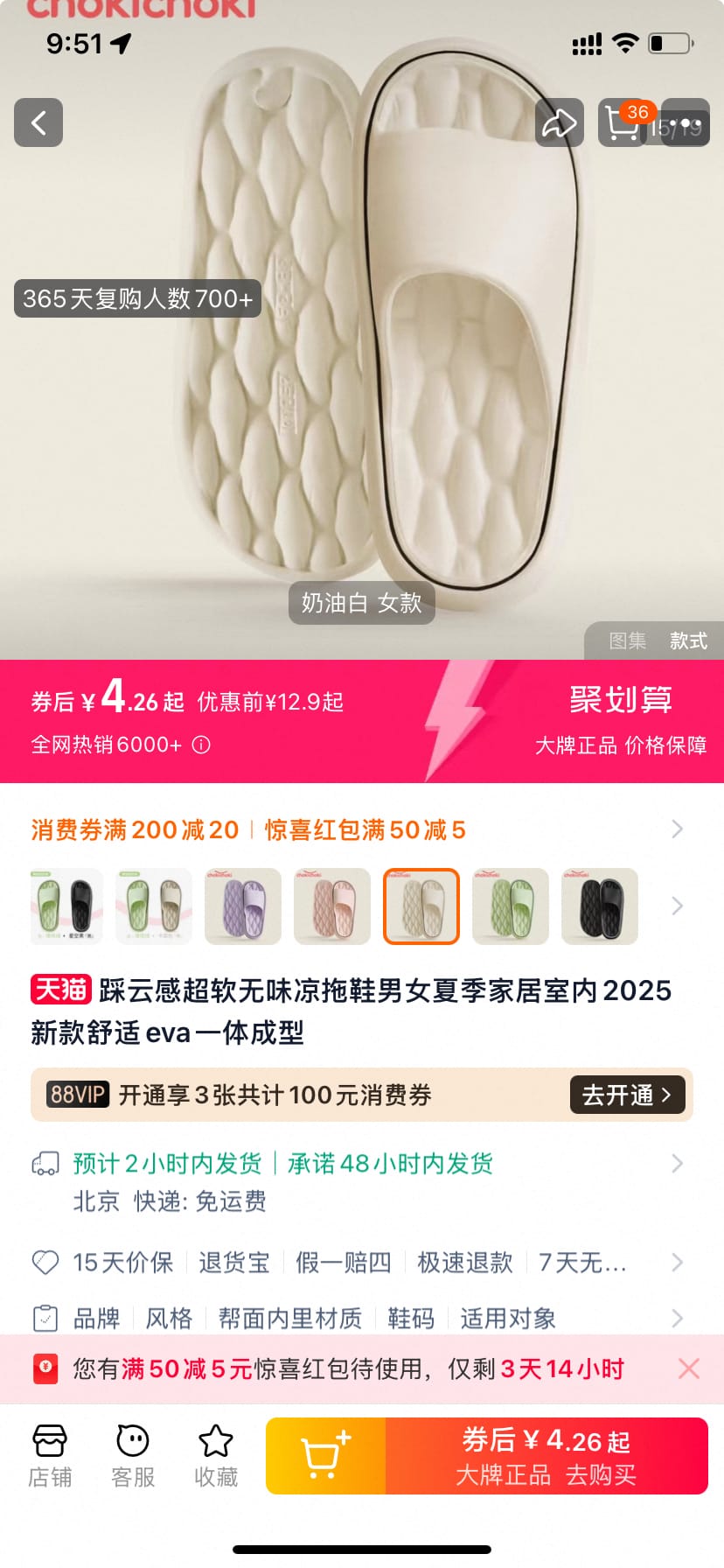Open sales info icon beside 全网热销6000+
Viewport: 724px width, 1568px height.
point(201,745)
